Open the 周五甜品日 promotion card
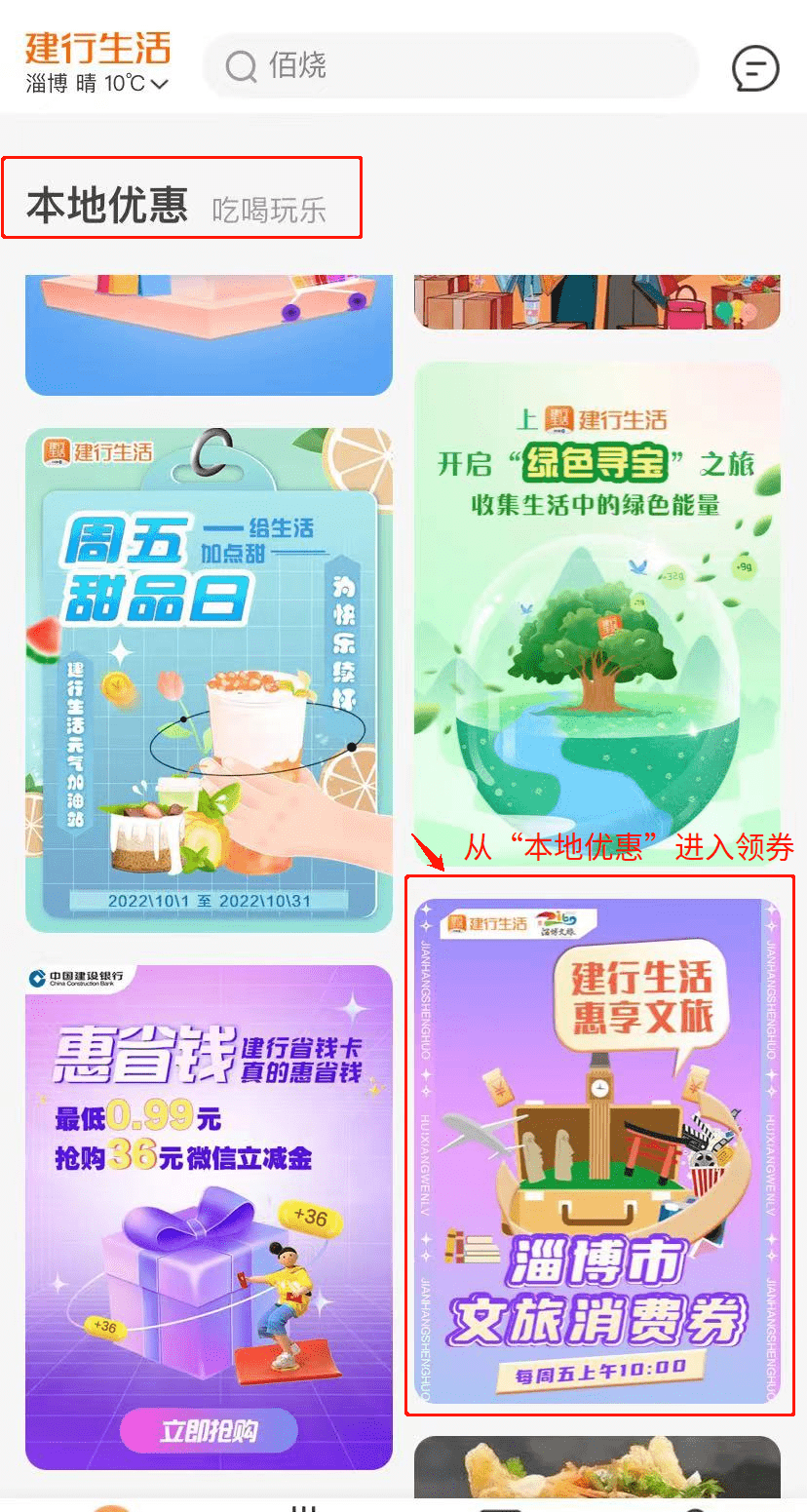The width and height of the screenshot is (807, 1512). click(x=209, y=679)
